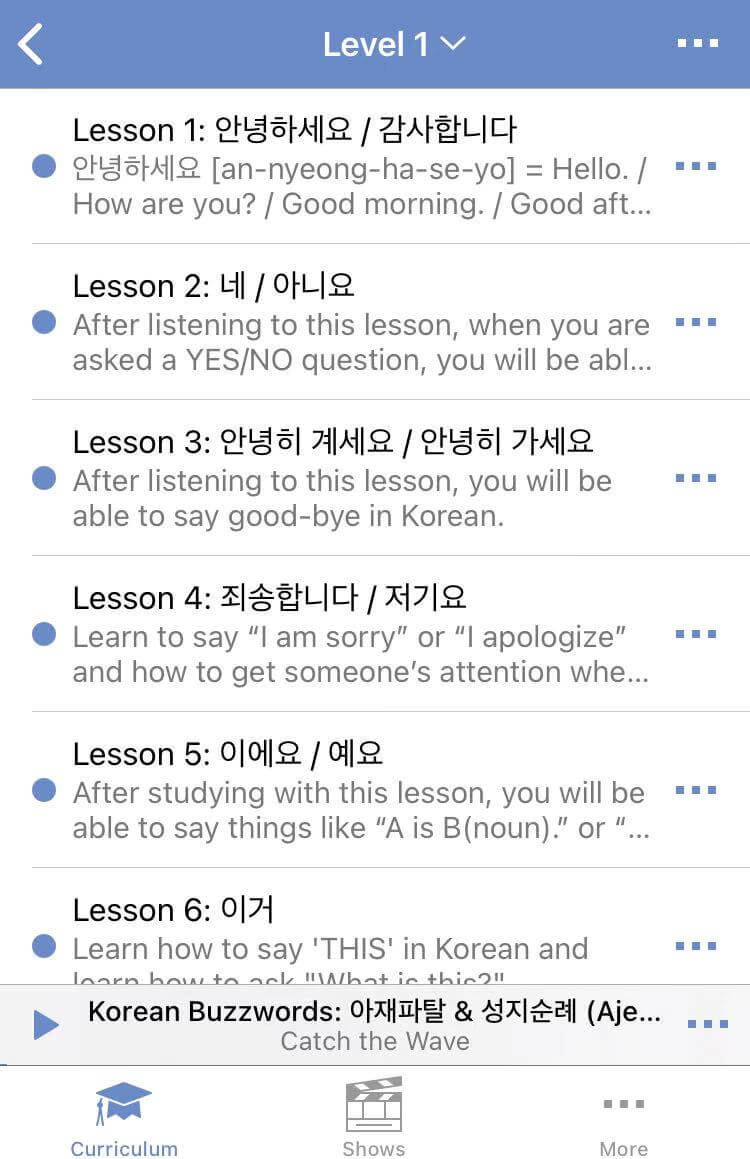Viewport: 750px width, 1159px height.
Task: Open options menu for Lesson 5
Action: pos(696,790)
